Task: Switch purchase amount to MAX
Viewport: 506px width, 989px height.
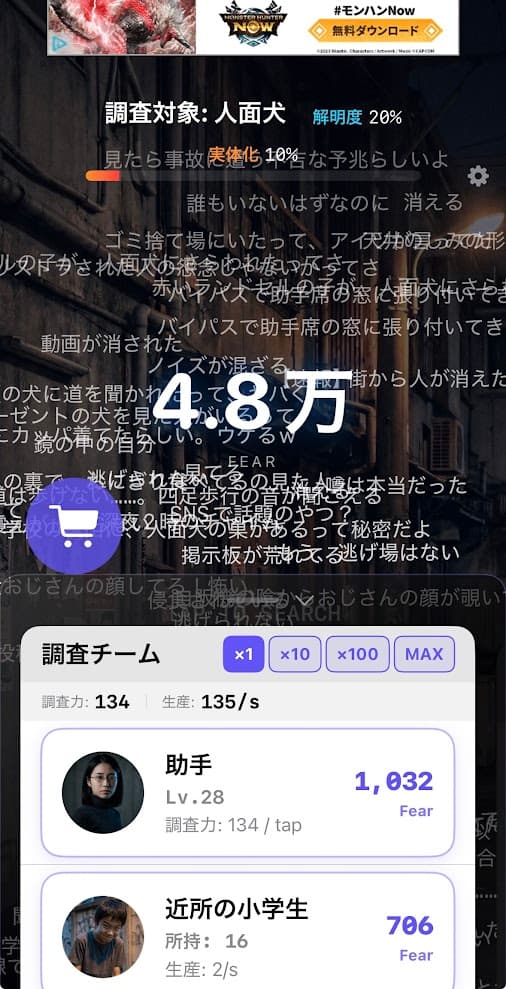Action: [x=424, y=654]
